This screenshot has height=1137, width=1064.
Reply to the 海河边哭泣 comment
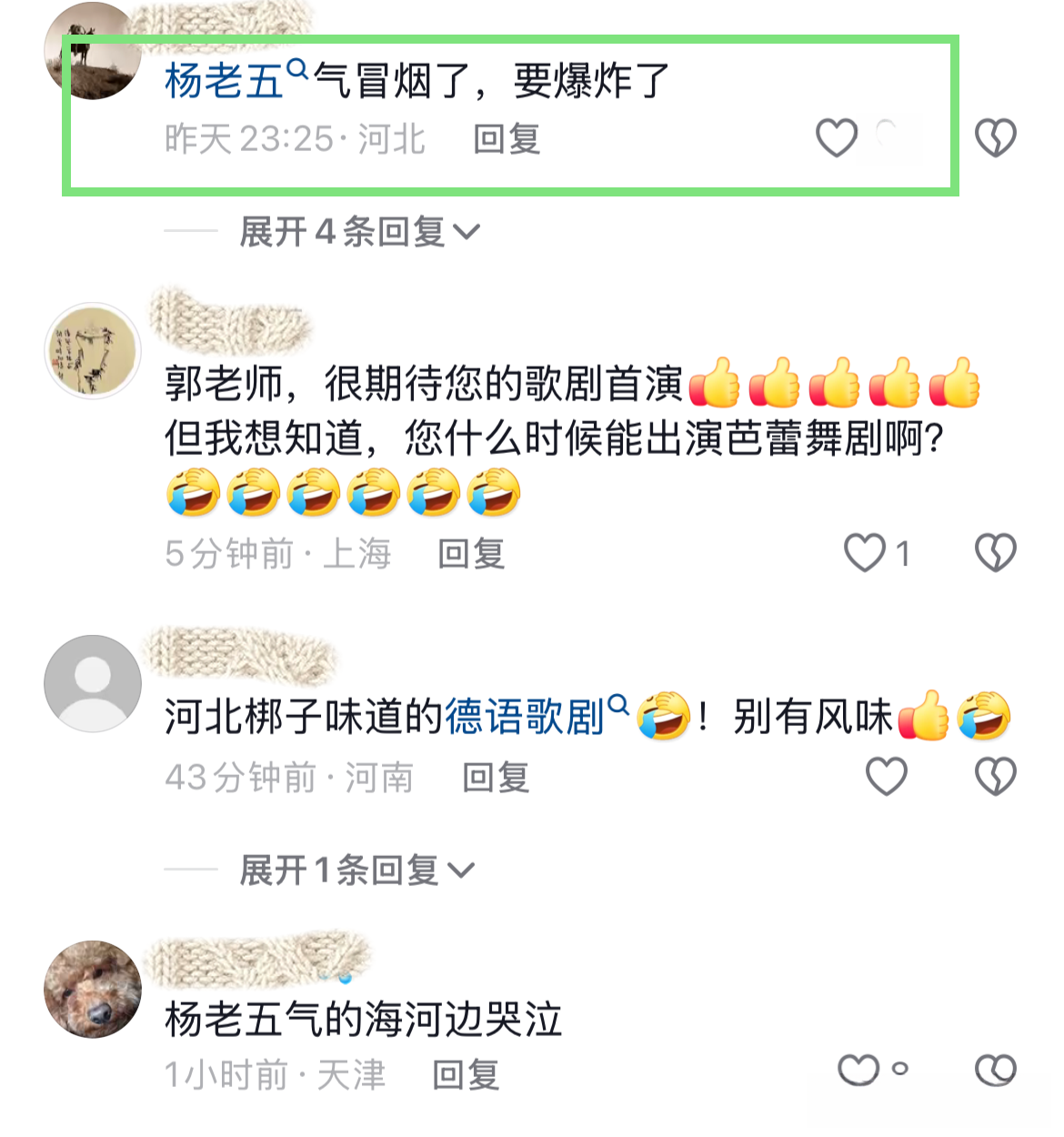click(x=466, y=1075)
